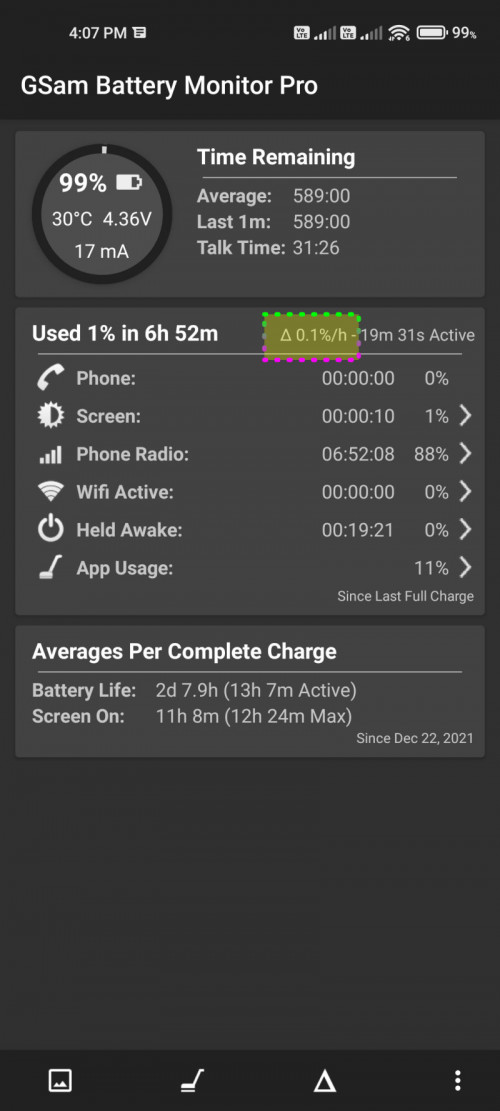Open the Time Remaining battery card

250,214
